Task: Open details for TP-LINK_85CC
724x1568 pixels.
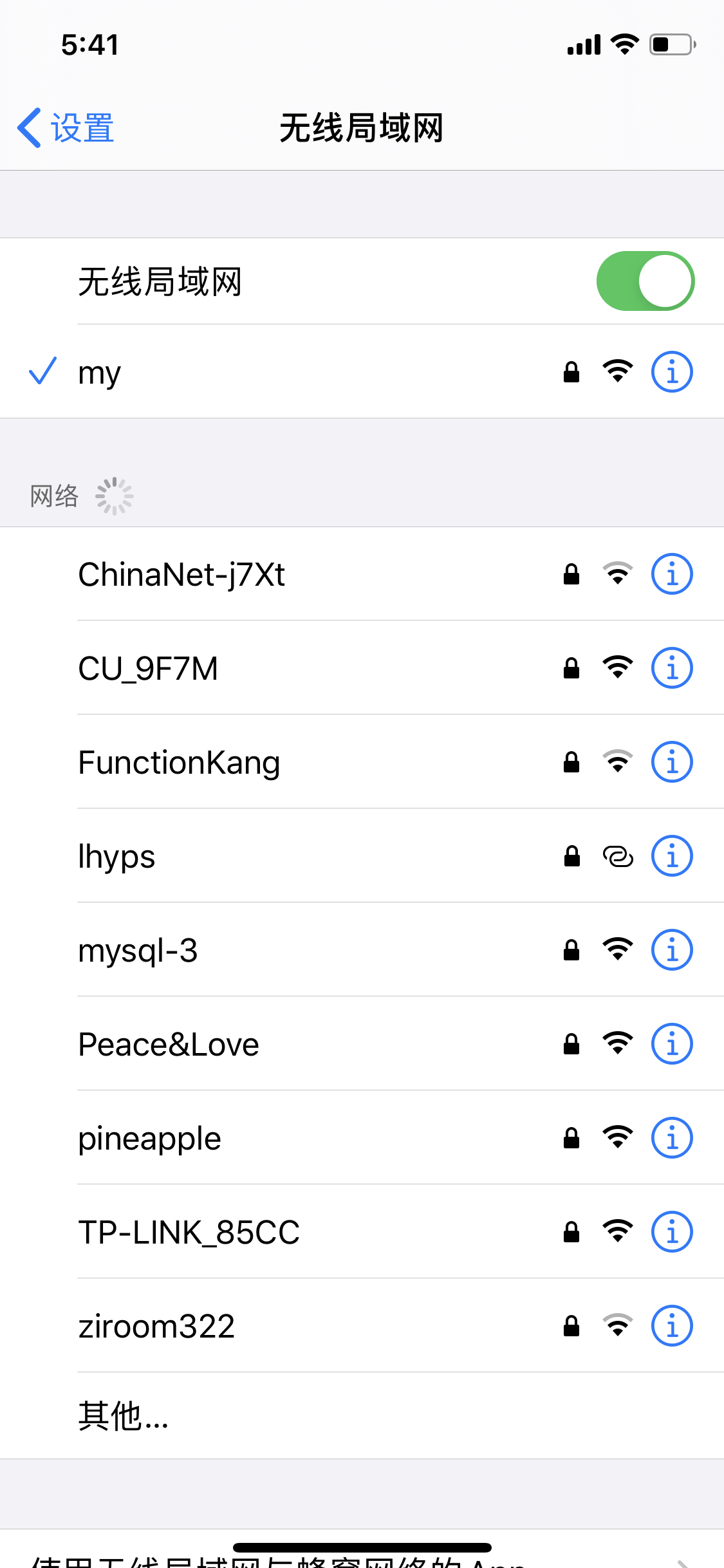Action: coord(672,1232)
